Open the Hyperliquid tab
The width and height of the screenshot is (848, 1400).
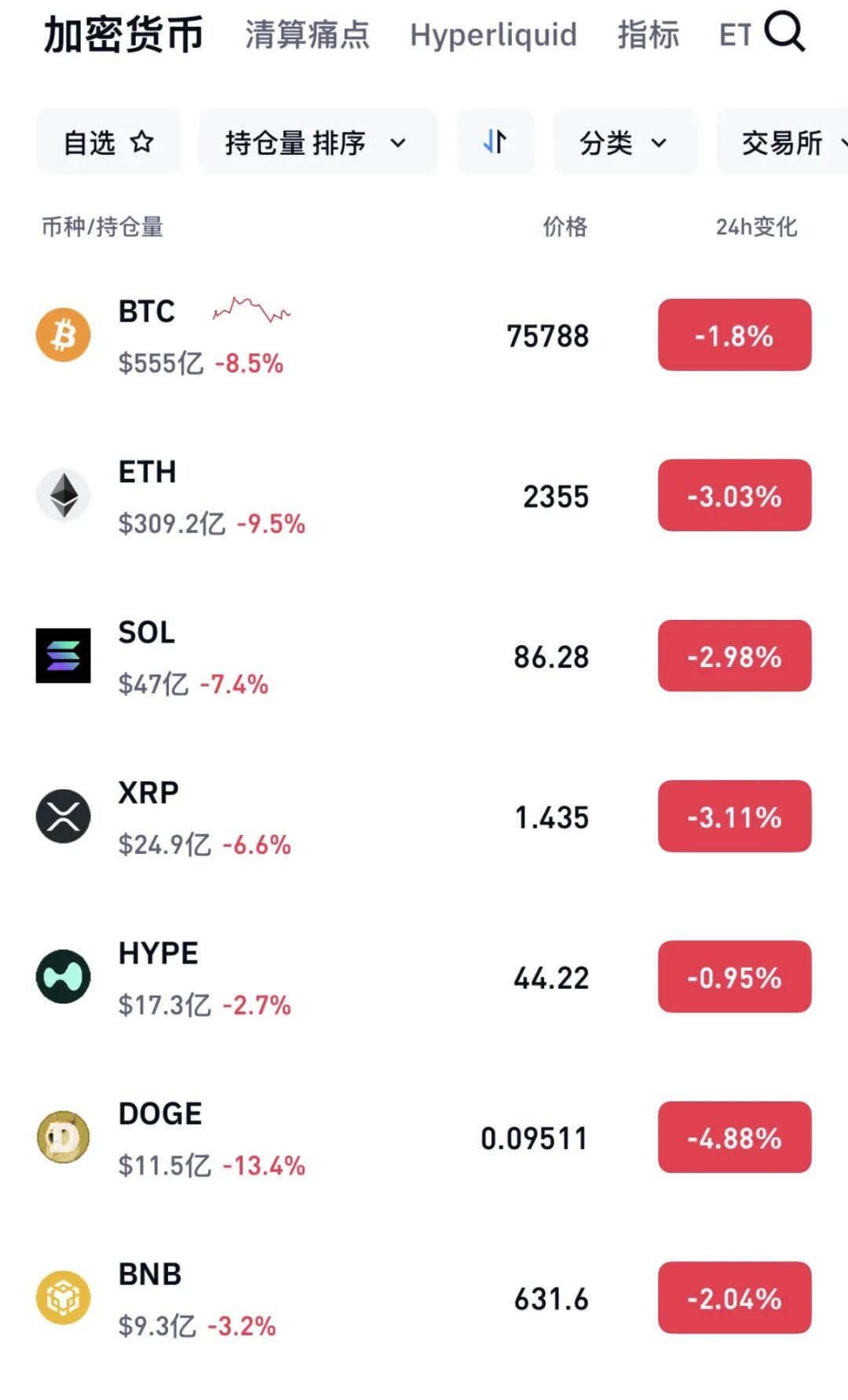click(x=494, y=35)
